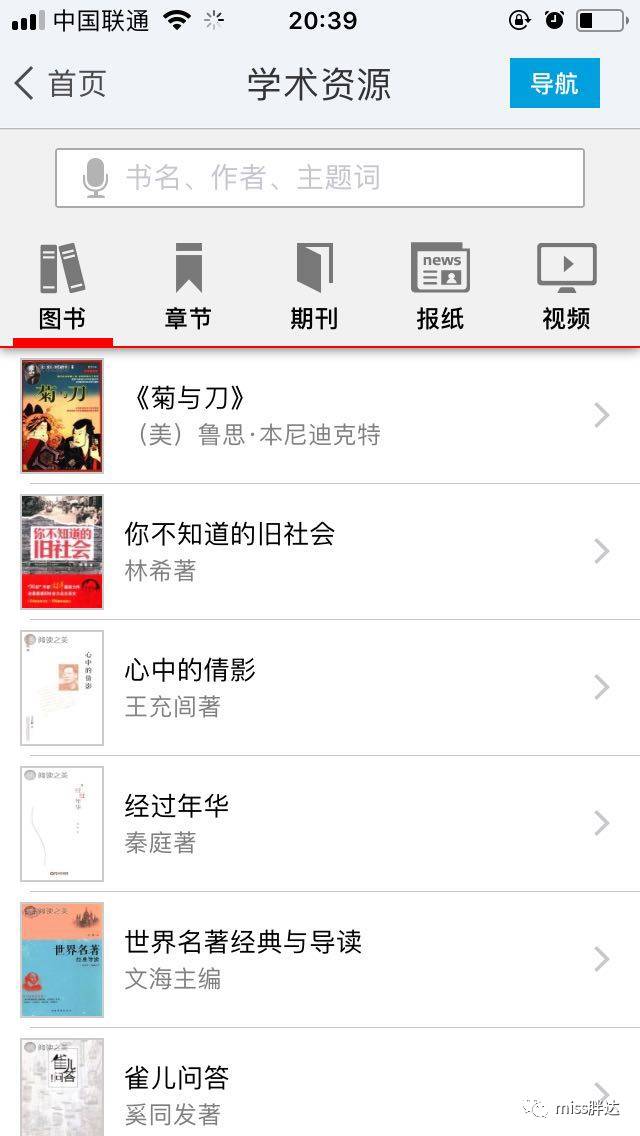
Task: Focus the 书名、作者、主题词 search field
Action: click(x=340, y=178)
